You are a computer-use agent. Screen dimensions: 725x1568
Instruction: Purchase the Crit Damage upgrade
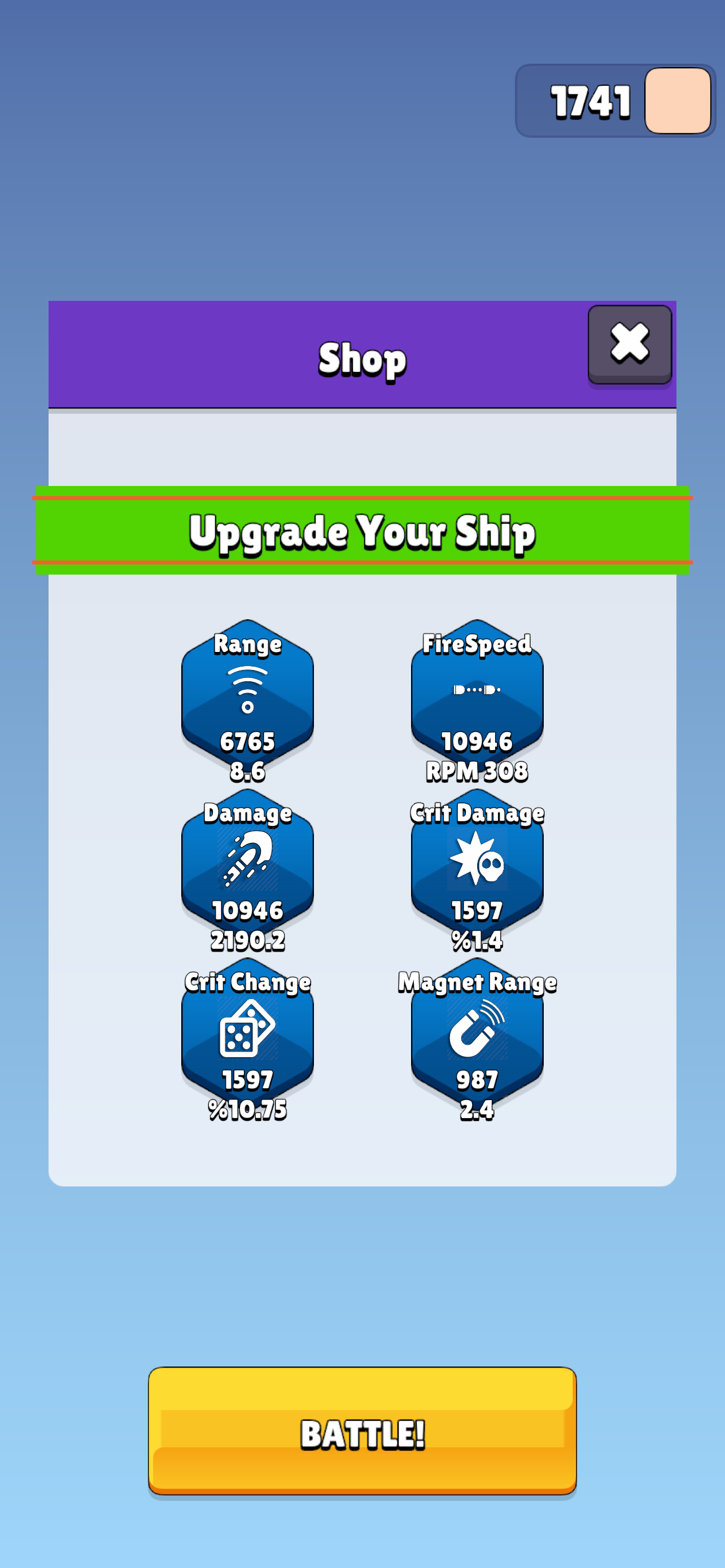pos(477,863)
